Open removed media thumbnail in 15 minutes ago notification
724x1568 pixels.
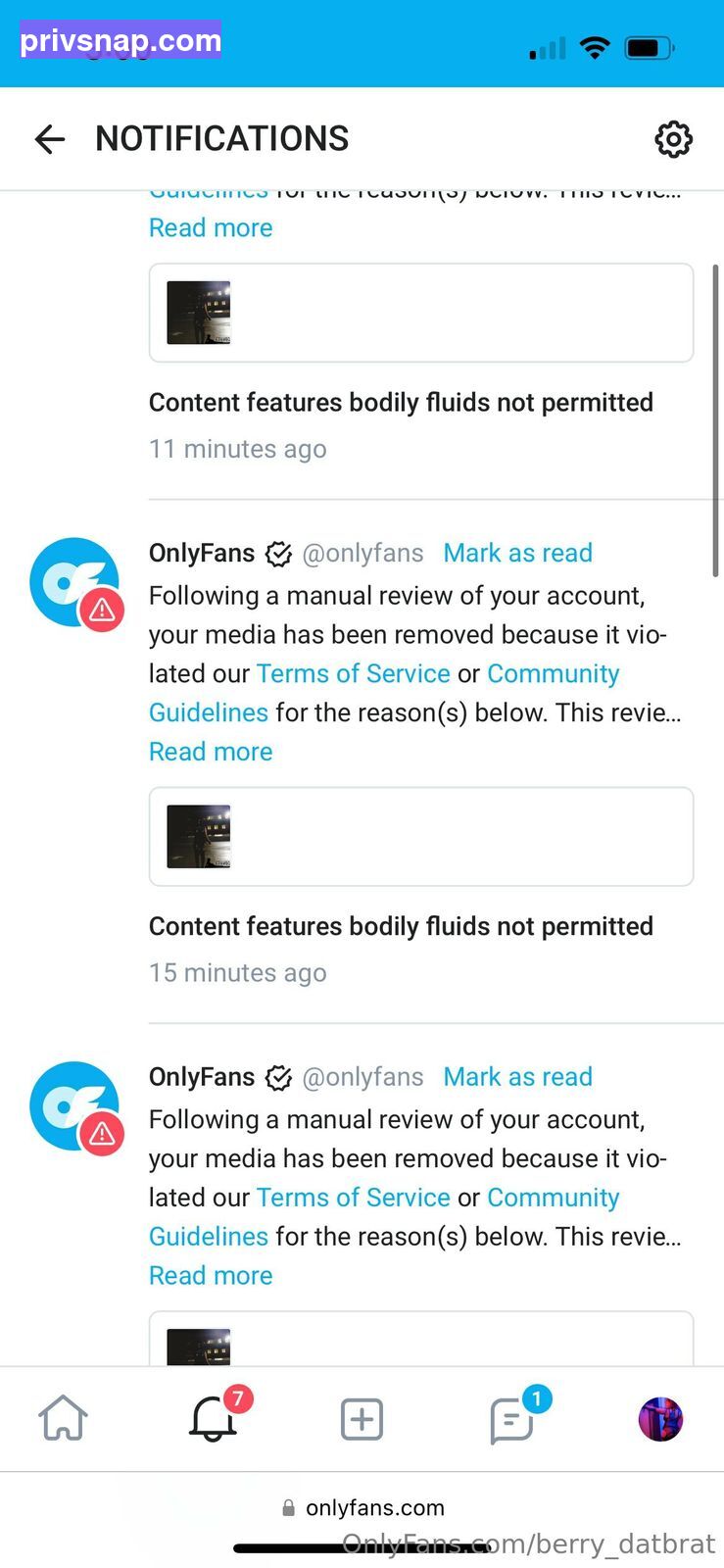tap(199, 837)
